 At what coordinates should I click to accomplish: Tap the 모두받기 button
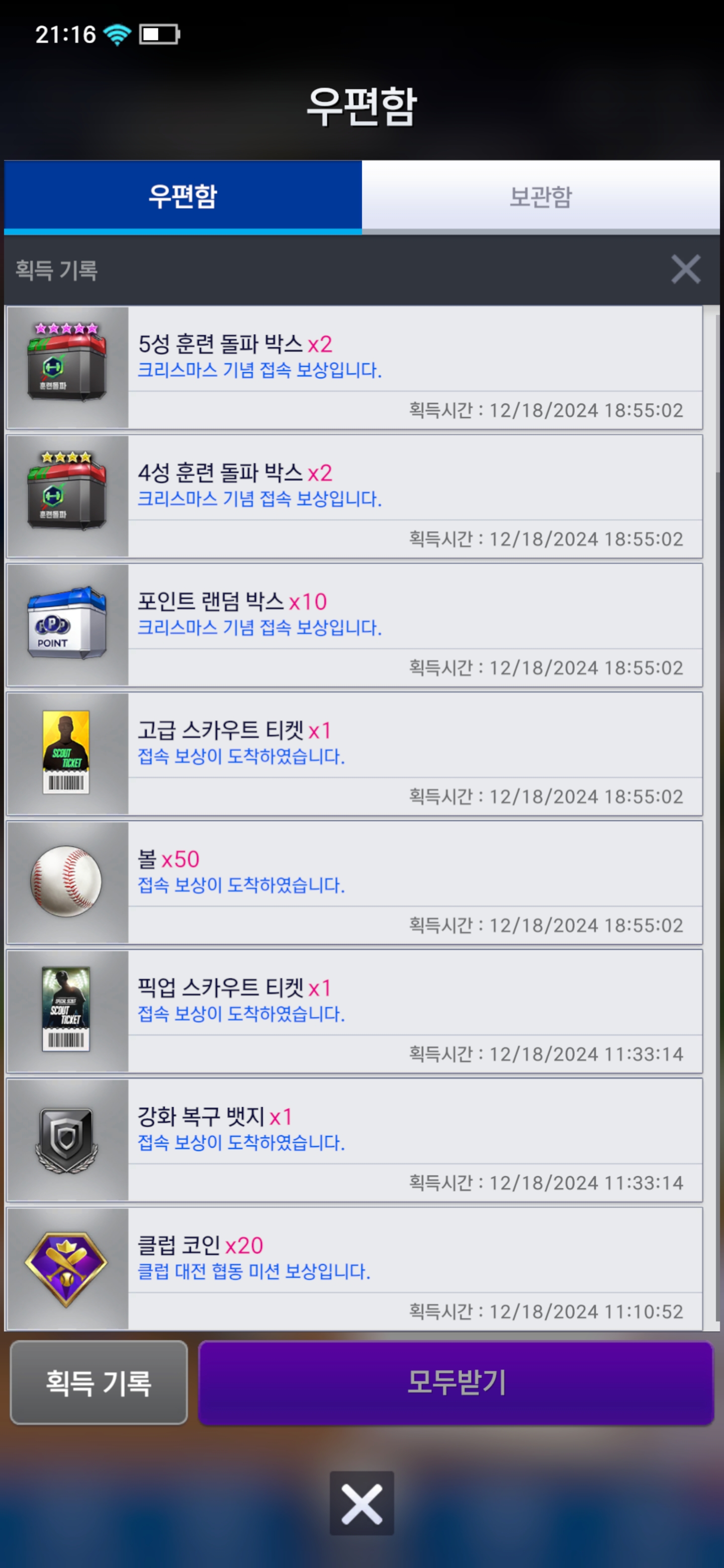[x=456, y=1383]
